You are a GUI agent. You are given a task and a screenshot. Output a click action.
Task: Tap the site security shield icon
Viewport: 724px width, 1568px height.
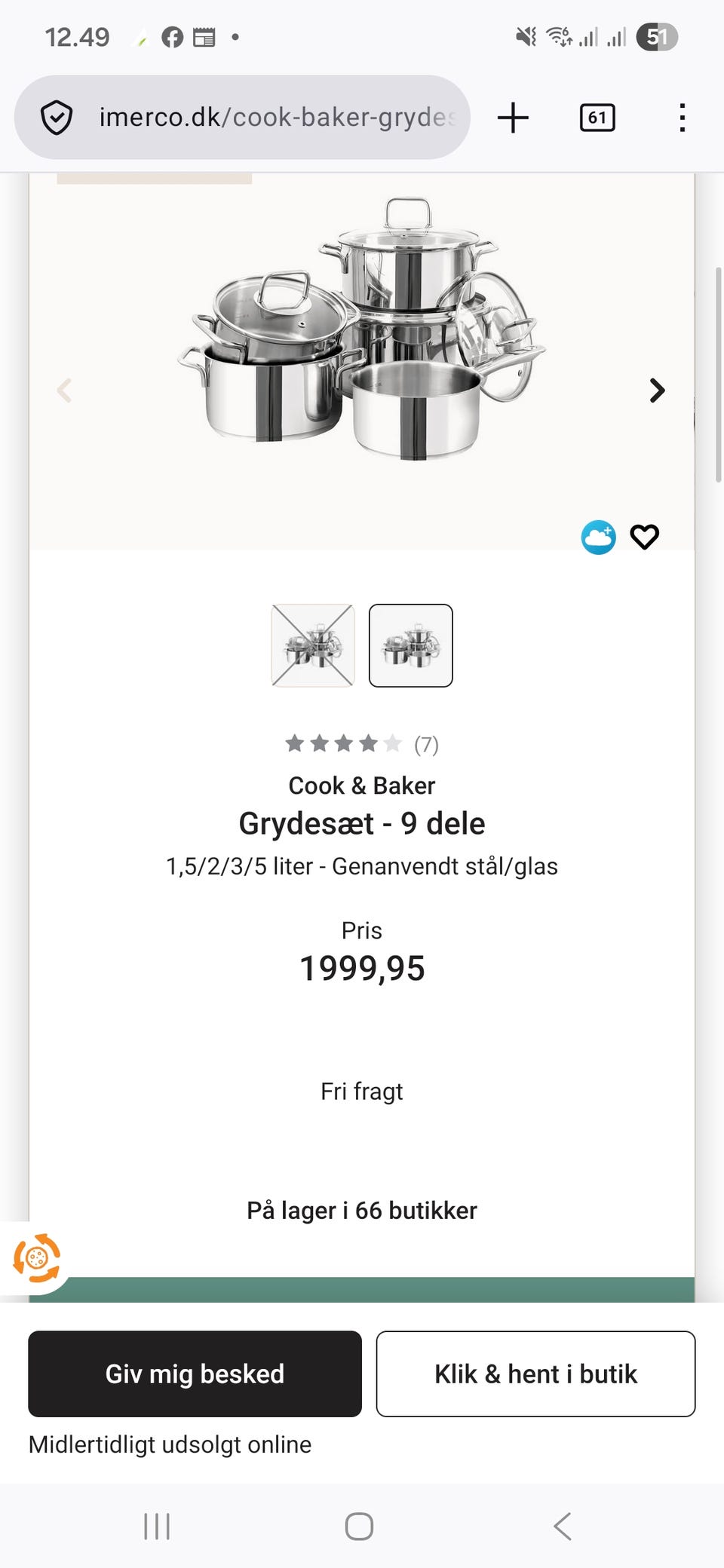pyautogui.click(x=57, y=117)
